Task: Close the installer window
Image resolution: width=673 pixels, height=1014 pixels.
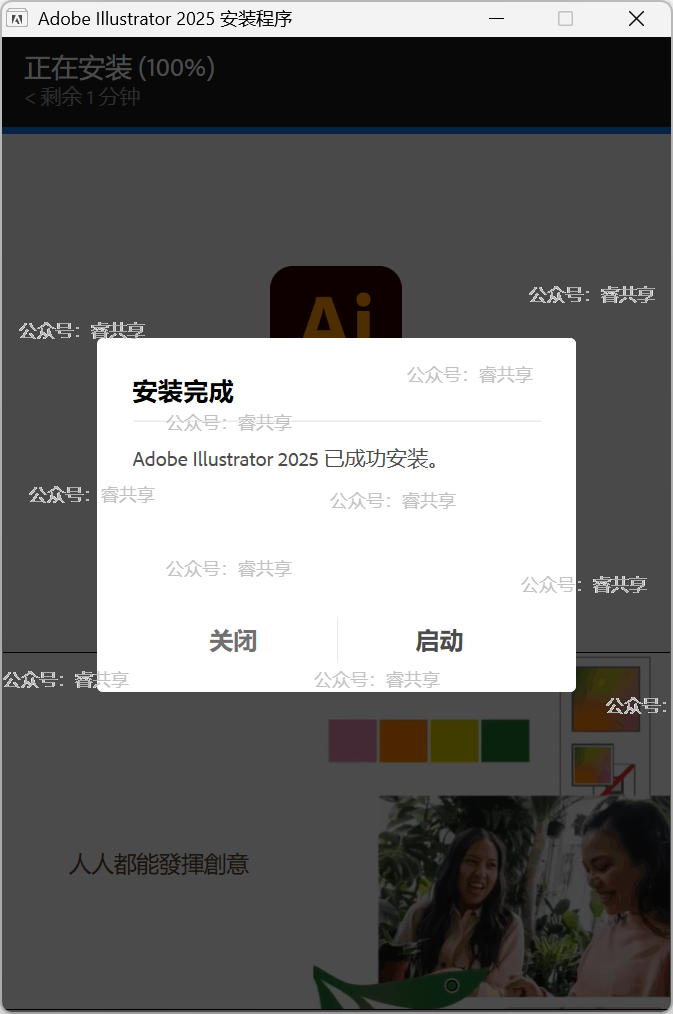Action: point(636,18)
